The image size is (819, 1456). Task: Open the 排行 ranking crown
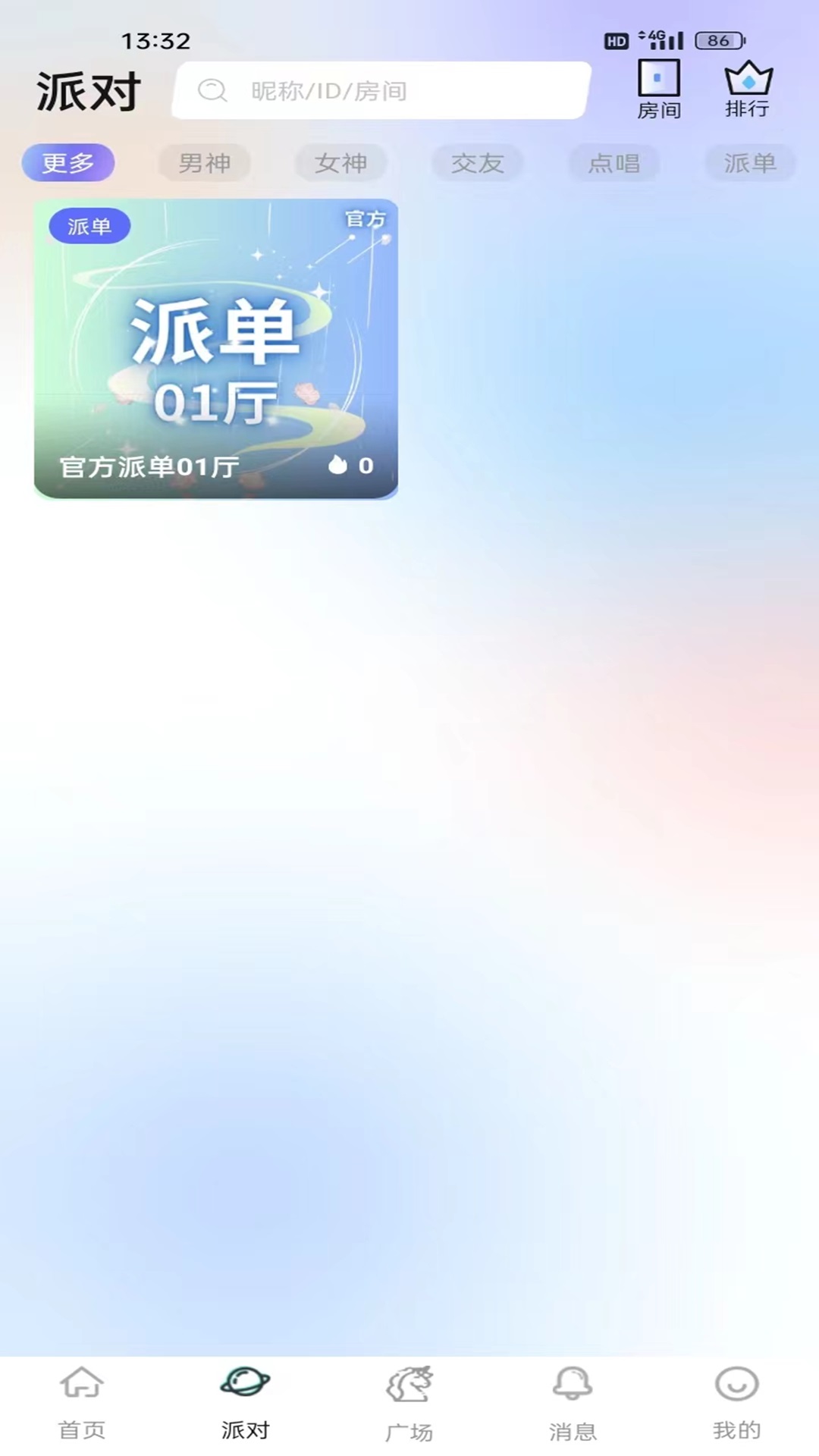point(748,89)
